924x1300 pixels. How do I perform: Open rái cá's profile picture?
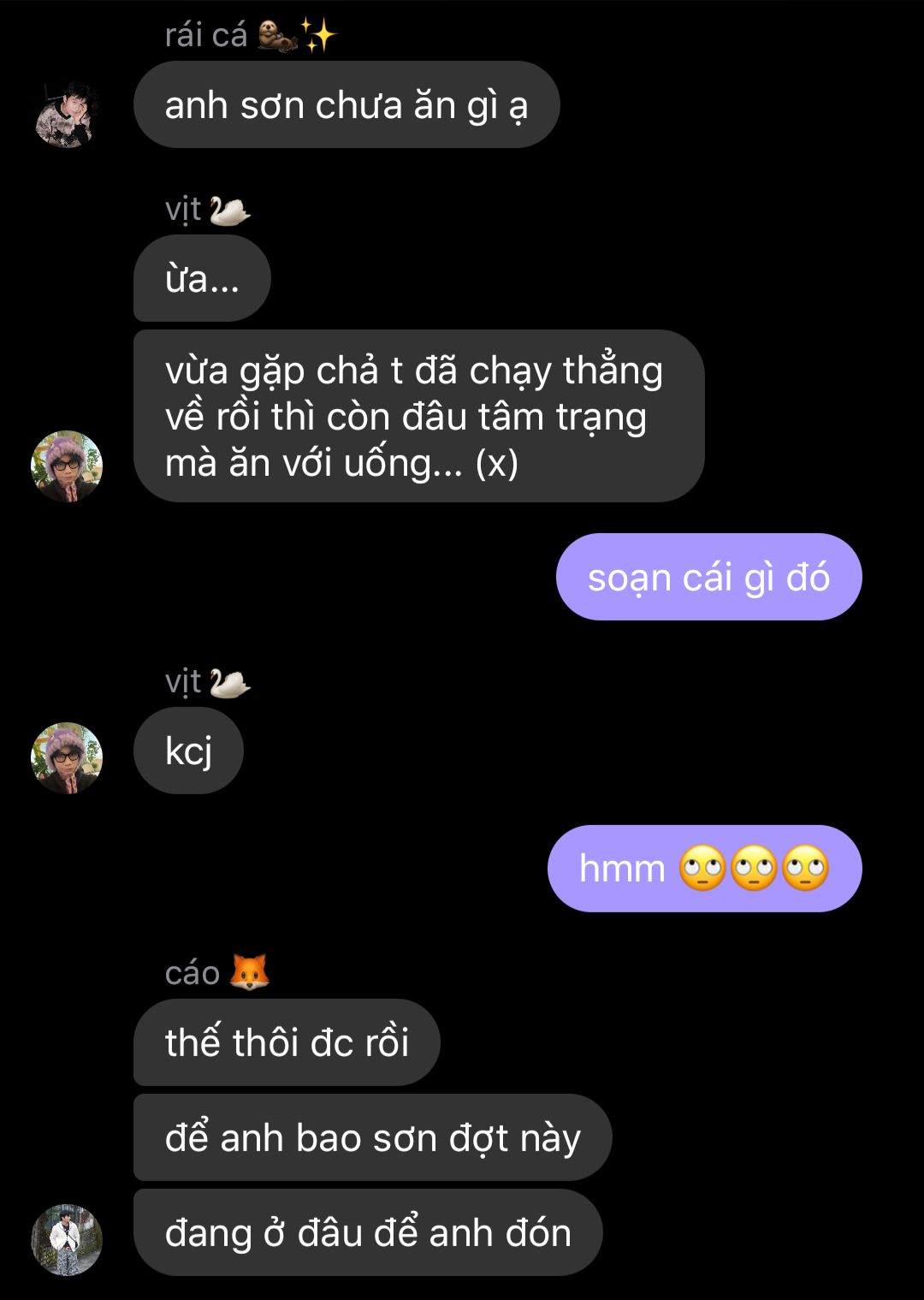pos(67,116)
